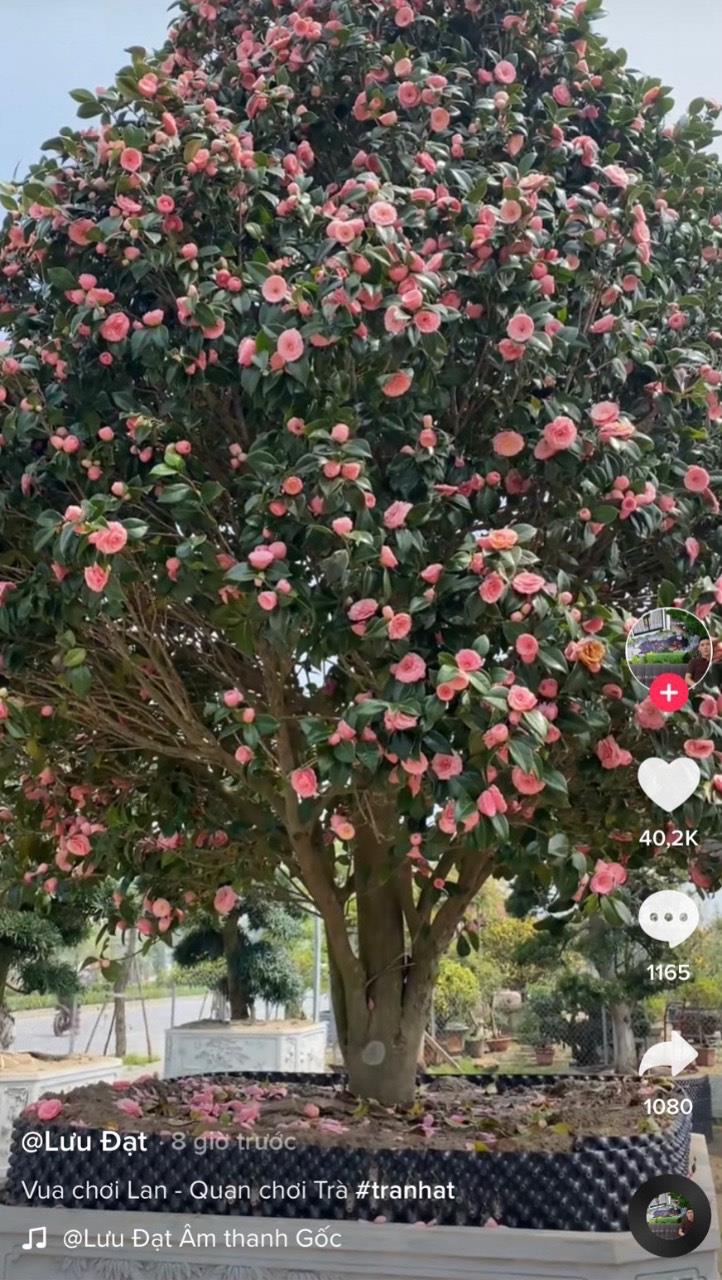Open the @Lưu Đạt username profile
This screenshot has width=722, height=1280.
pyautogui.click(x=84, y=1141)
